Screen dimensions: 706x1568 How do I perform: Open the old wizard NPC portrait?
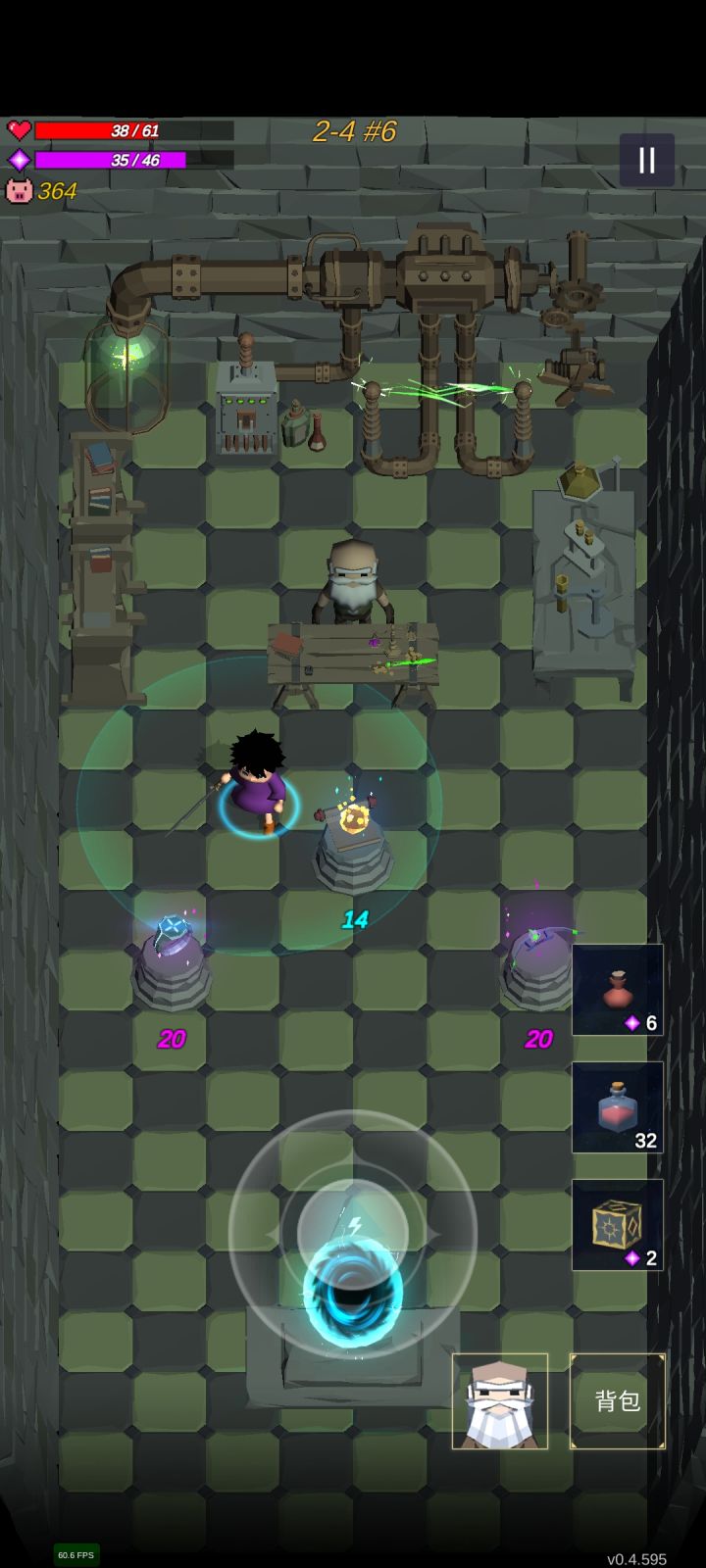500,1401
